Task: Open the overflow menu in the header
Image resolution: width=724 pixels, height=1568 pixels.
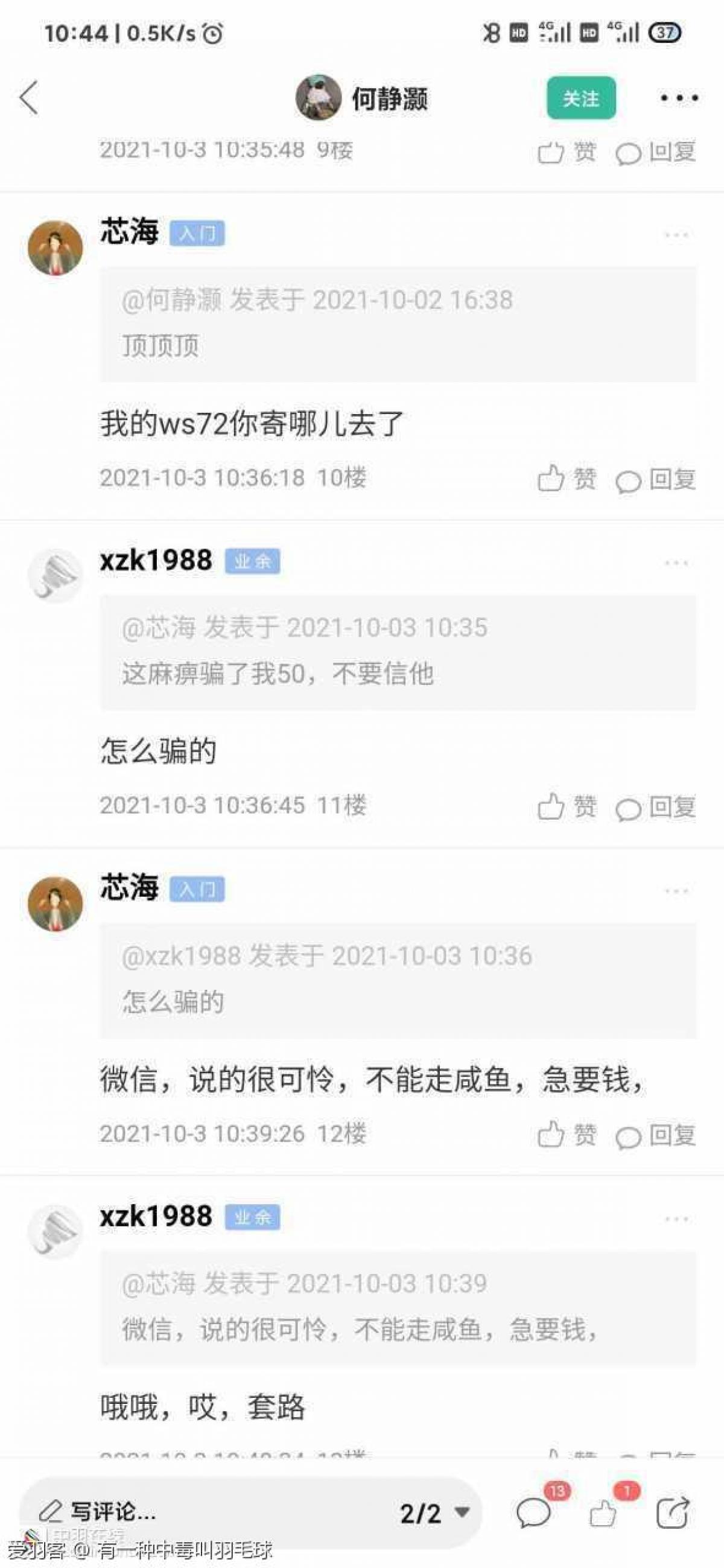Action: [679, 98]
